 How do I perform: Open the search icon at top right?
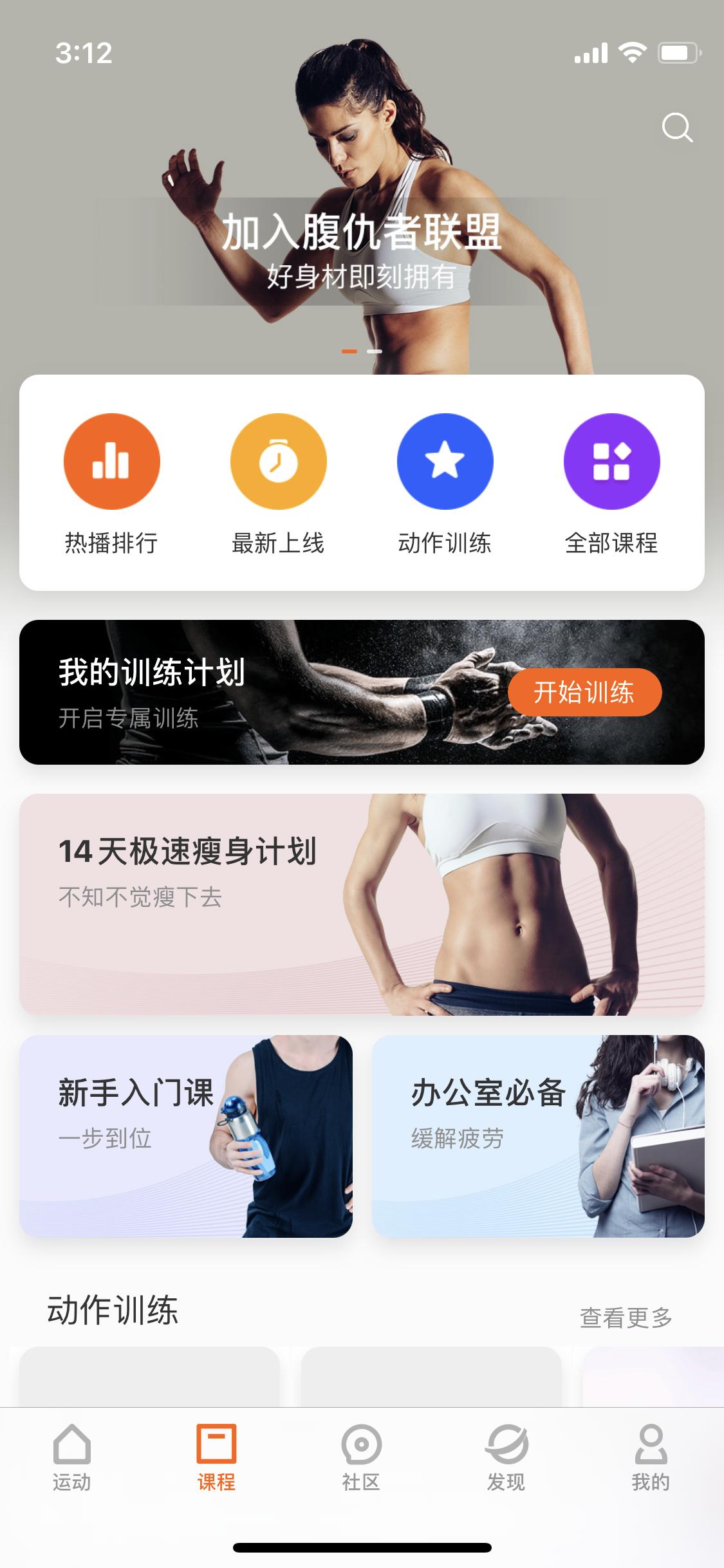tap(676, 127)
